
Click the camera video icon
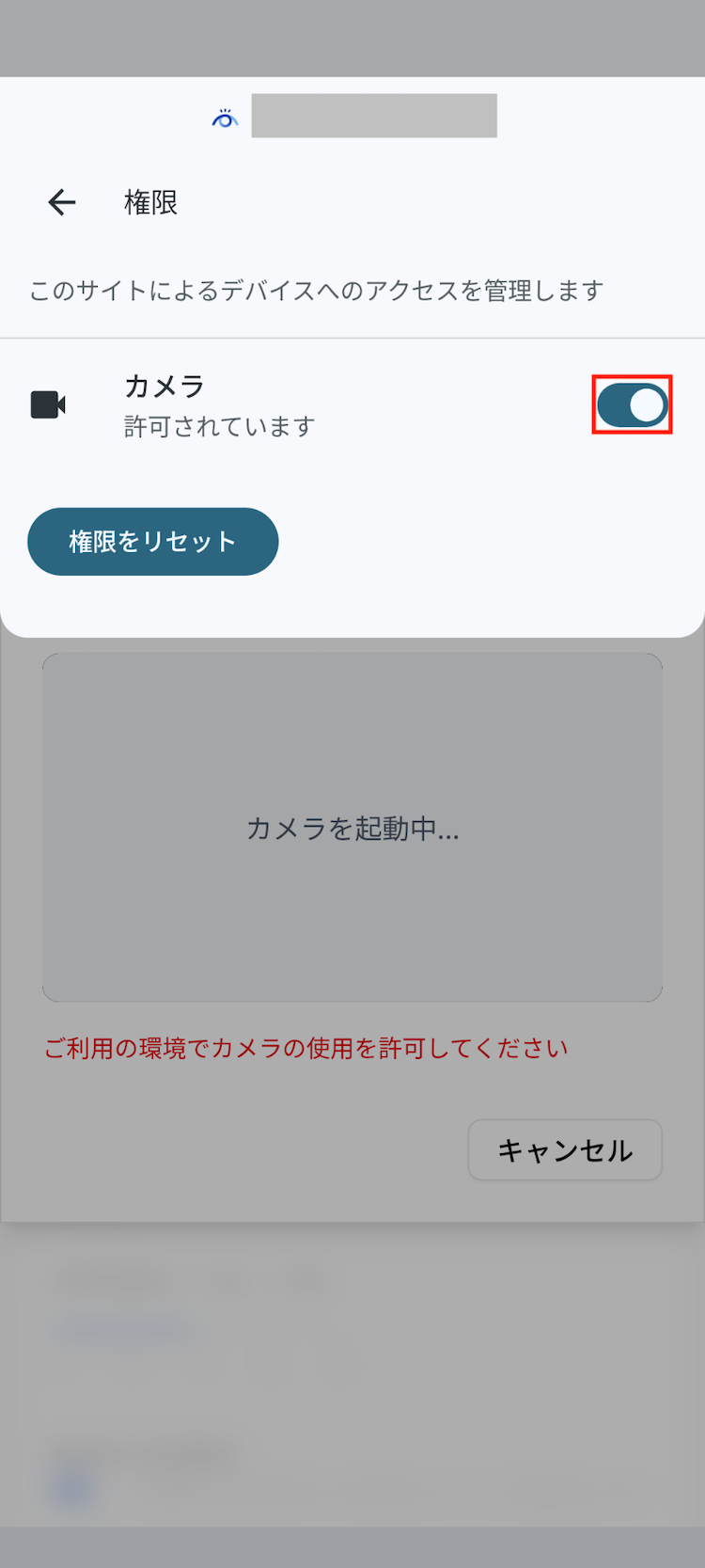49,404
